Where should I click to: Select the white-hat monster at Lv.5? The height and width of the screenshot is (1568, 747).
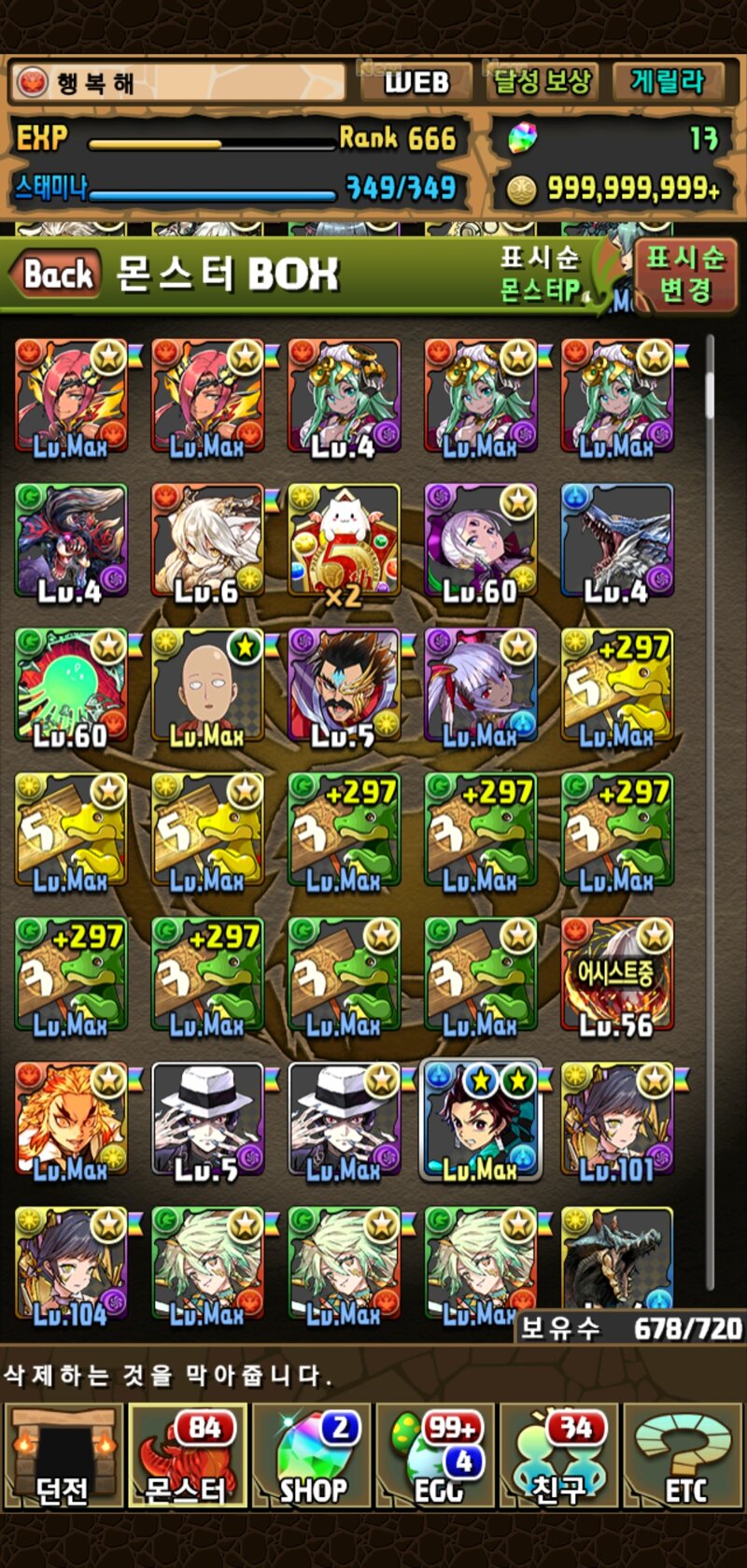point(207,1122)
